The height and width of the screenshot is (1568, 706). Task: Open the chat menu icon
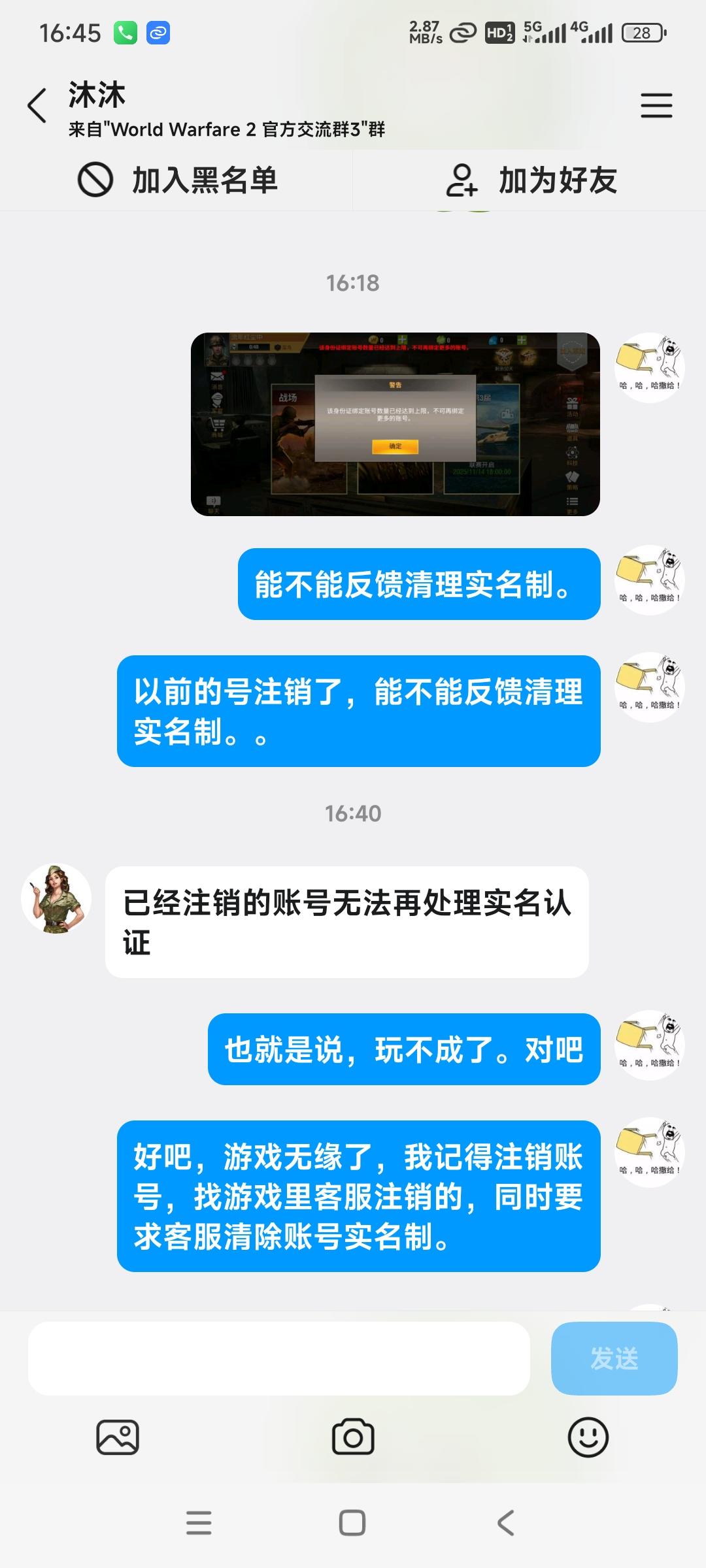pyautogui.click(x=656, y=106)
